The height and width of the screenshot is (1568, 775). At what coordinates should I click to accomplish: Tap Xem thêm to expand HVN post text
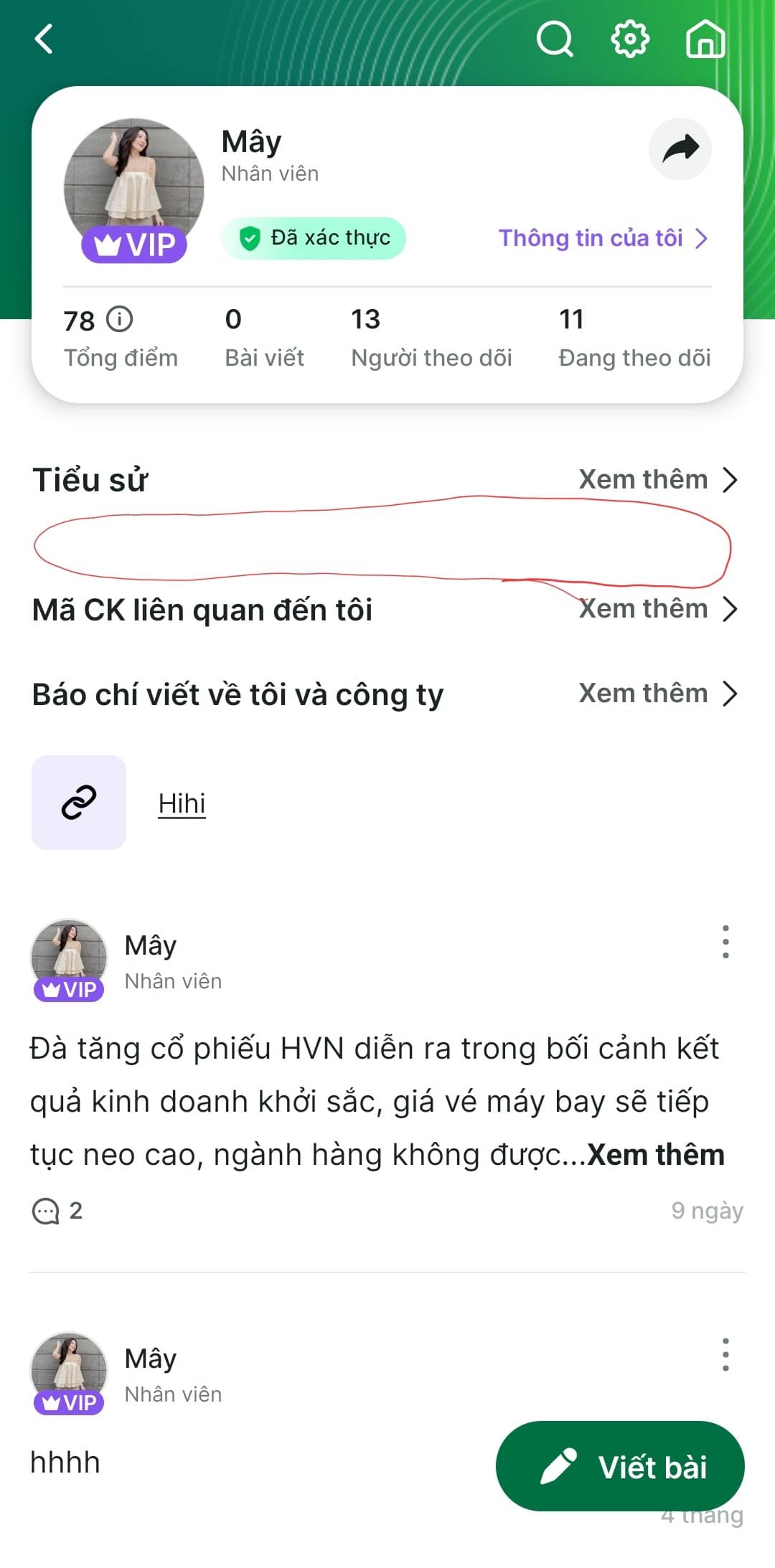click(656, 1155)
